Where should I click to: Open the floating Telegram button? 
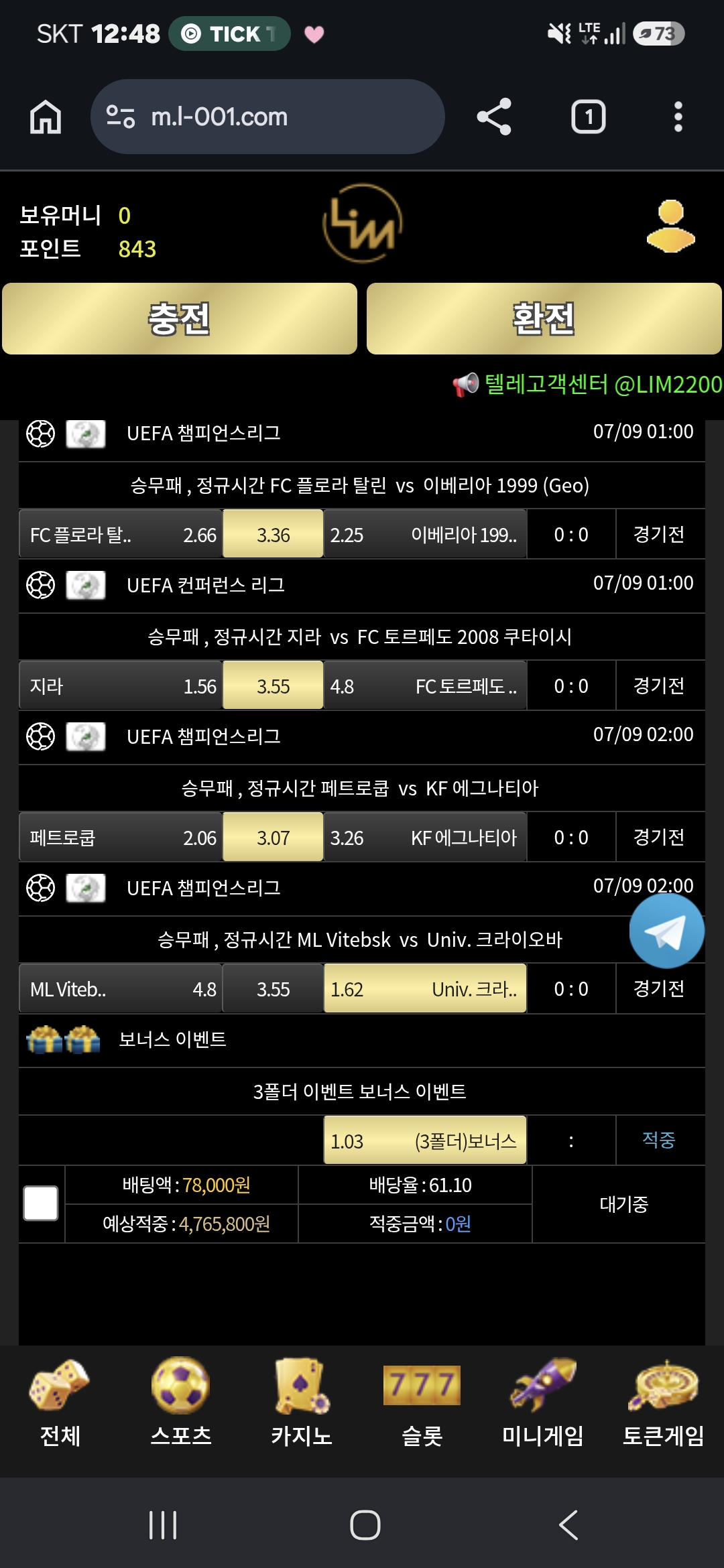(666, 931)
